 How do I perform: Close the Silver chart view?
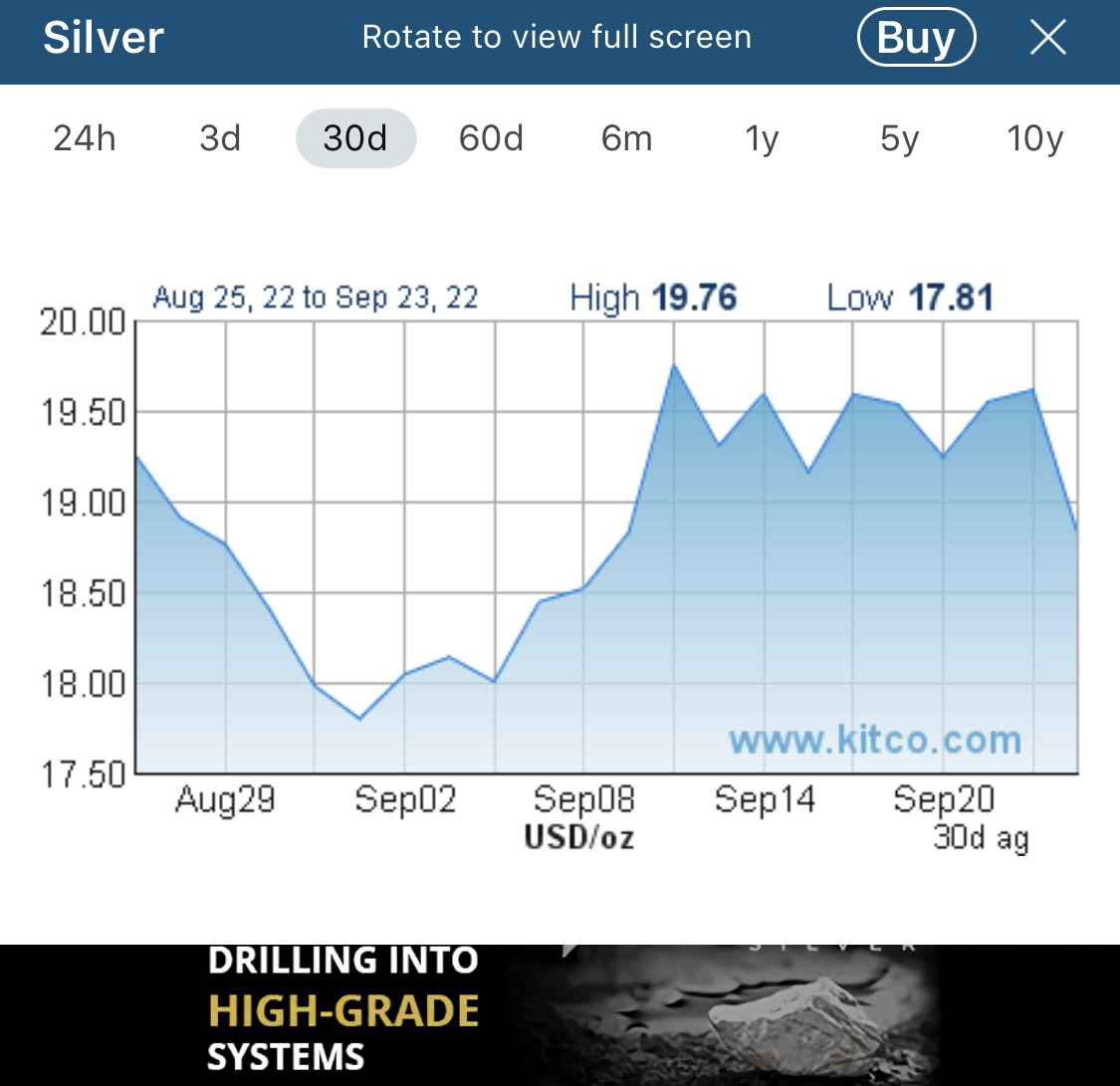(1048, 37)
